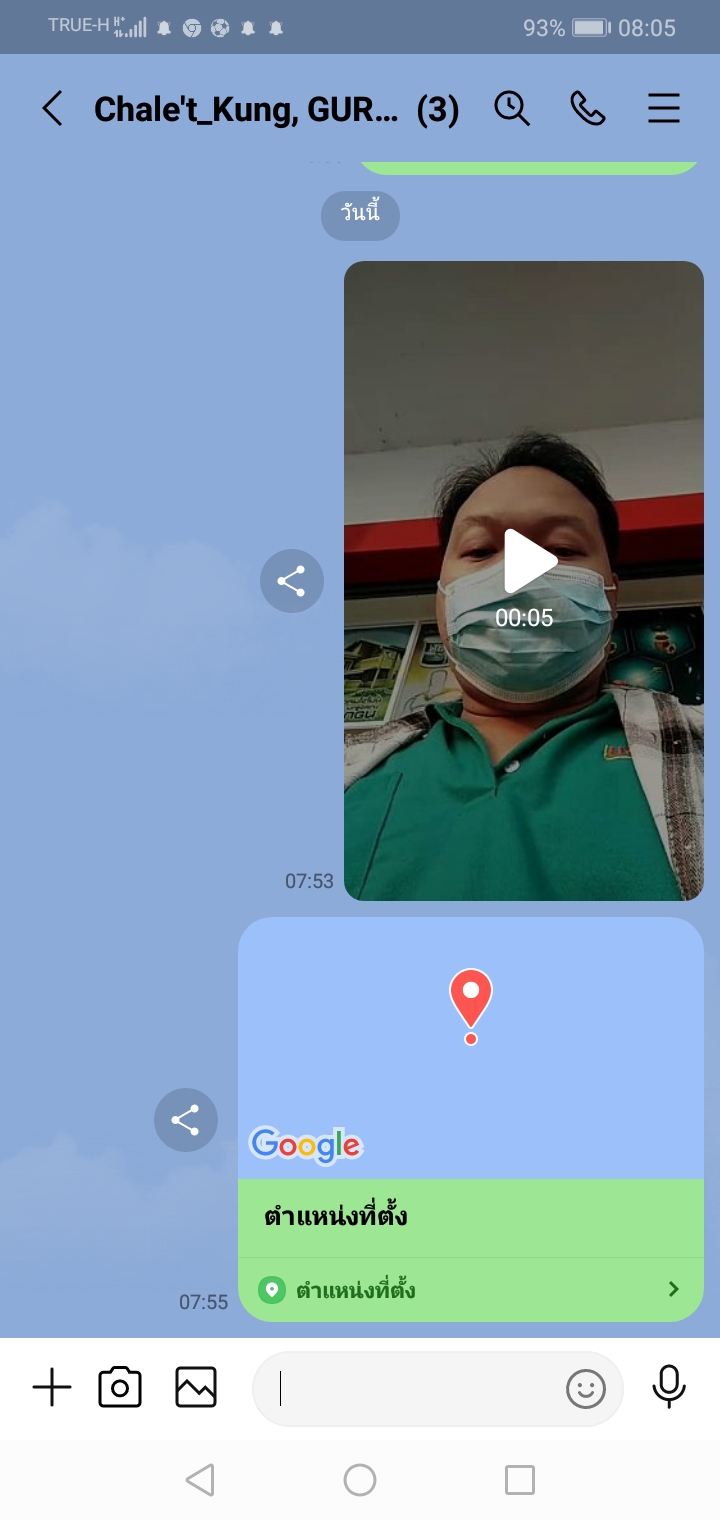Open the shared location map card
Image resolution: width=720 pixels, height=1520 pixels.
tap(471, 1050)
